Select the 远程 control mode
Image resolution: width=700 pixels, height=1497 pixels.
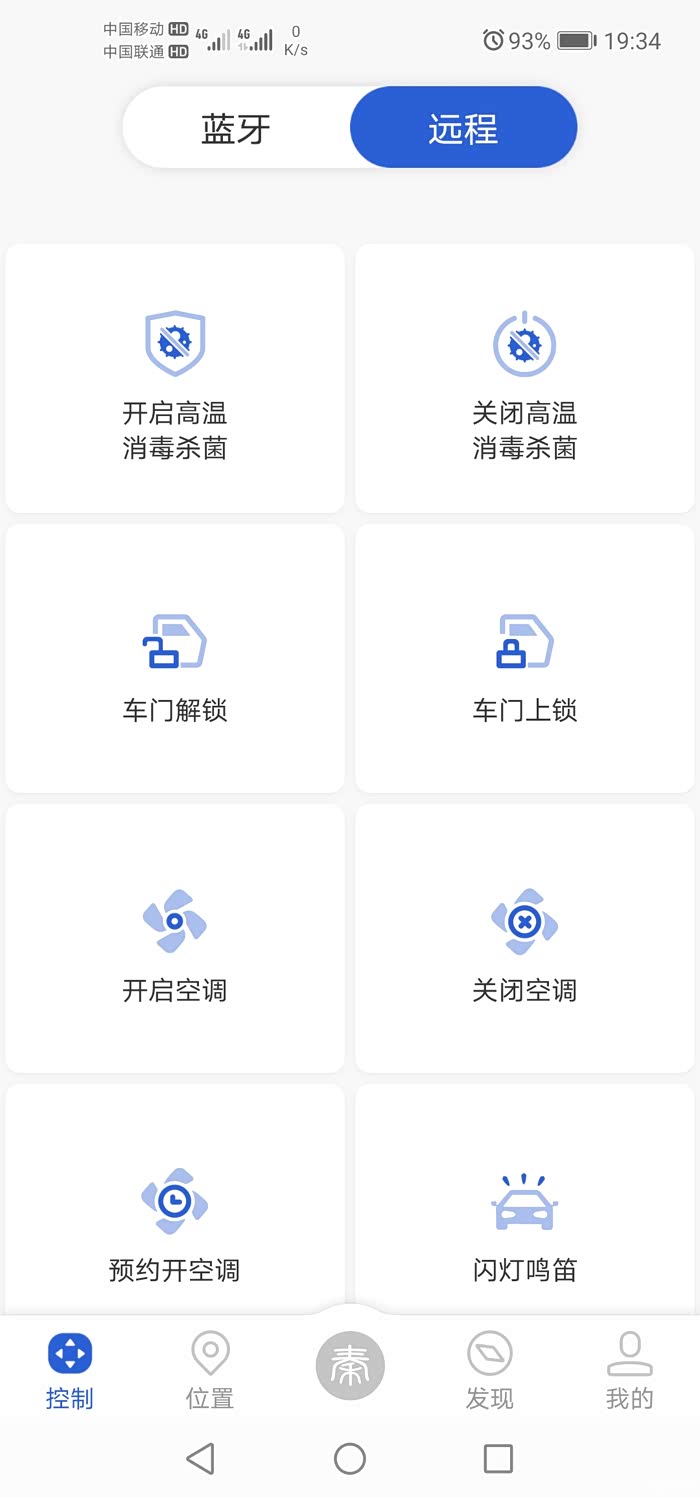(x=463, y=129)
